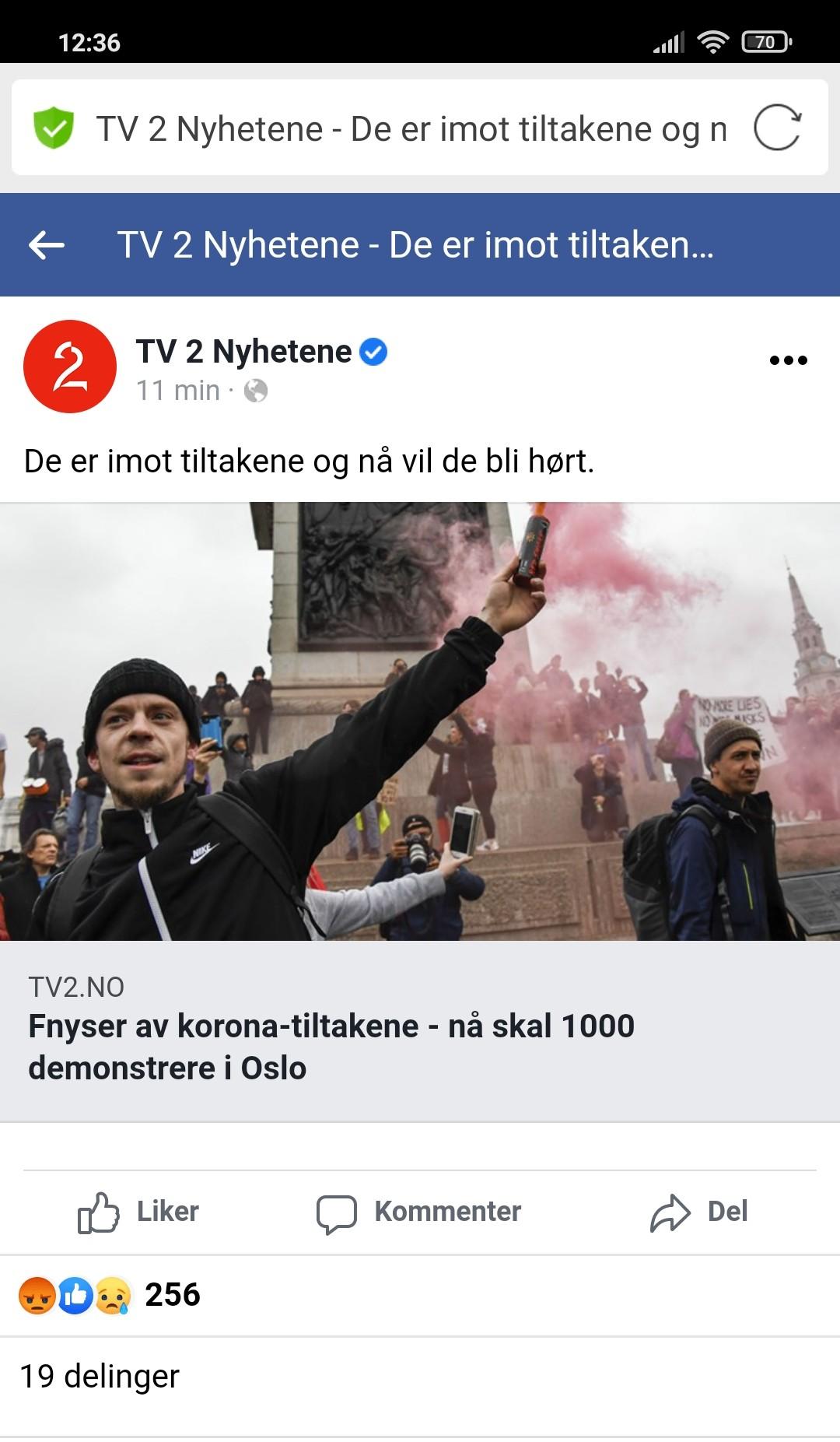Tap Kommenter to write a comment
This screenshot has height=1442, width=840.
pyautogui.click(x=418, y=1212)
